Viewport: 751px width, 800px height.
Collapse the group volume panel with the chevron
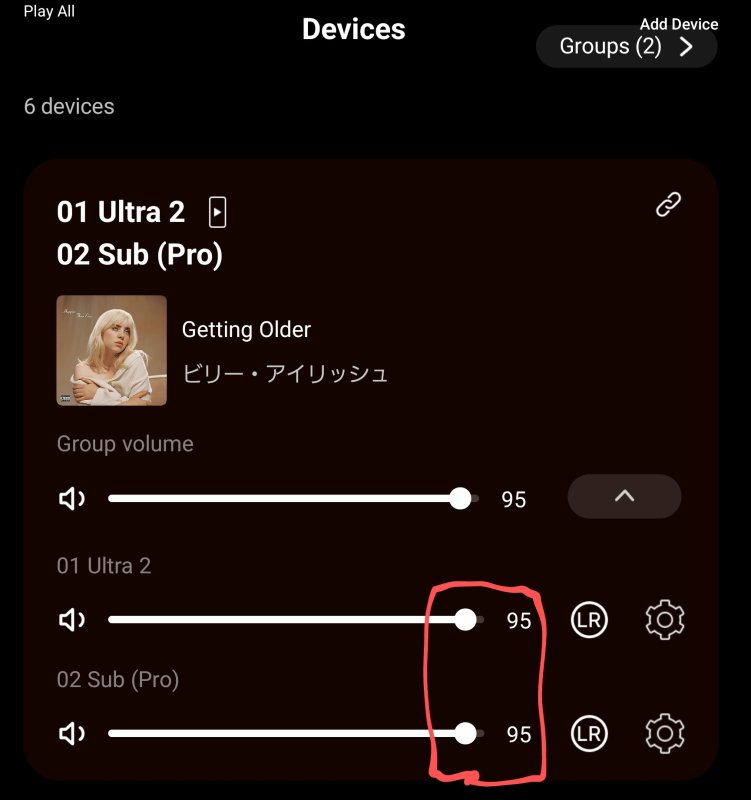(x=624, y=496)
